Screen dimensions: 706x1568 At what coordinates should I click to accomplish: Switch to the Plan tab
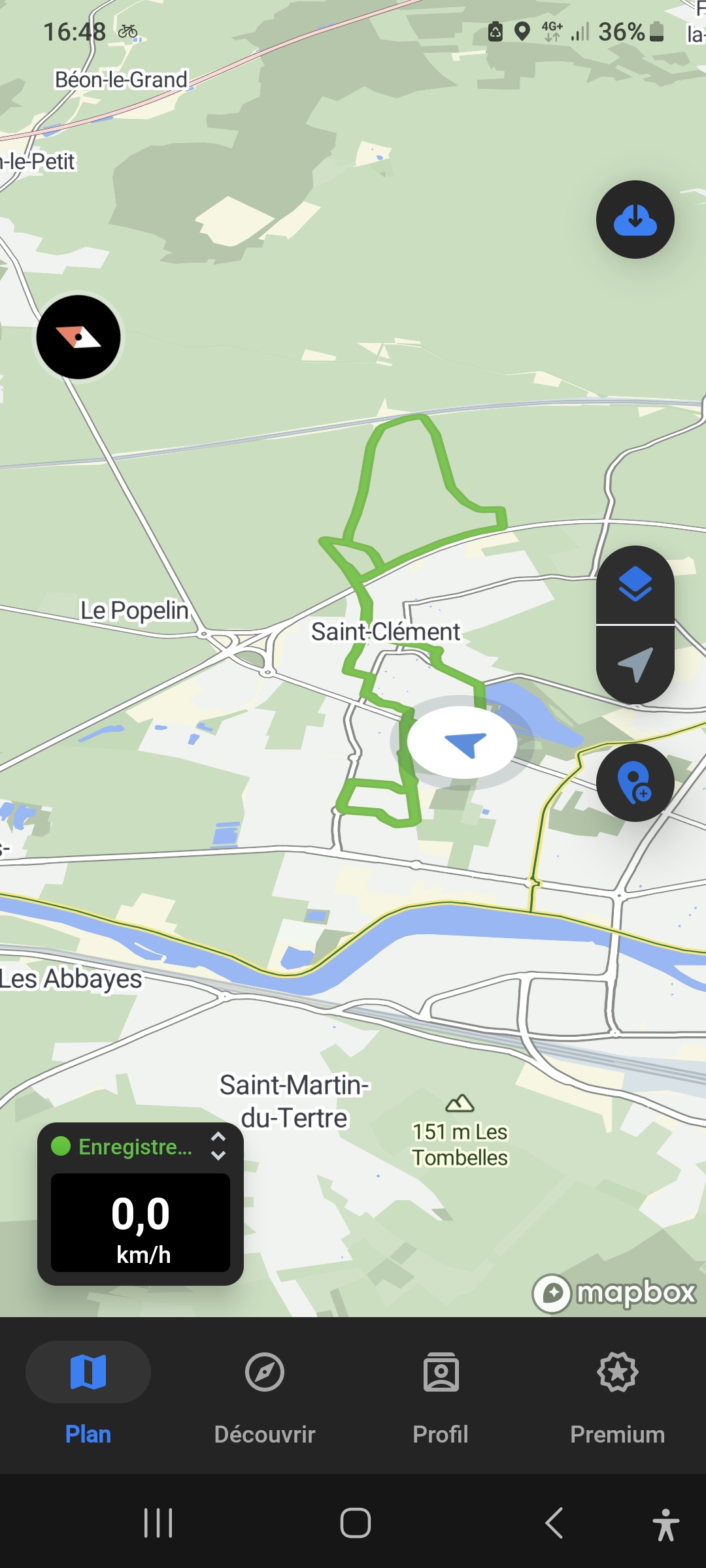88,1390
